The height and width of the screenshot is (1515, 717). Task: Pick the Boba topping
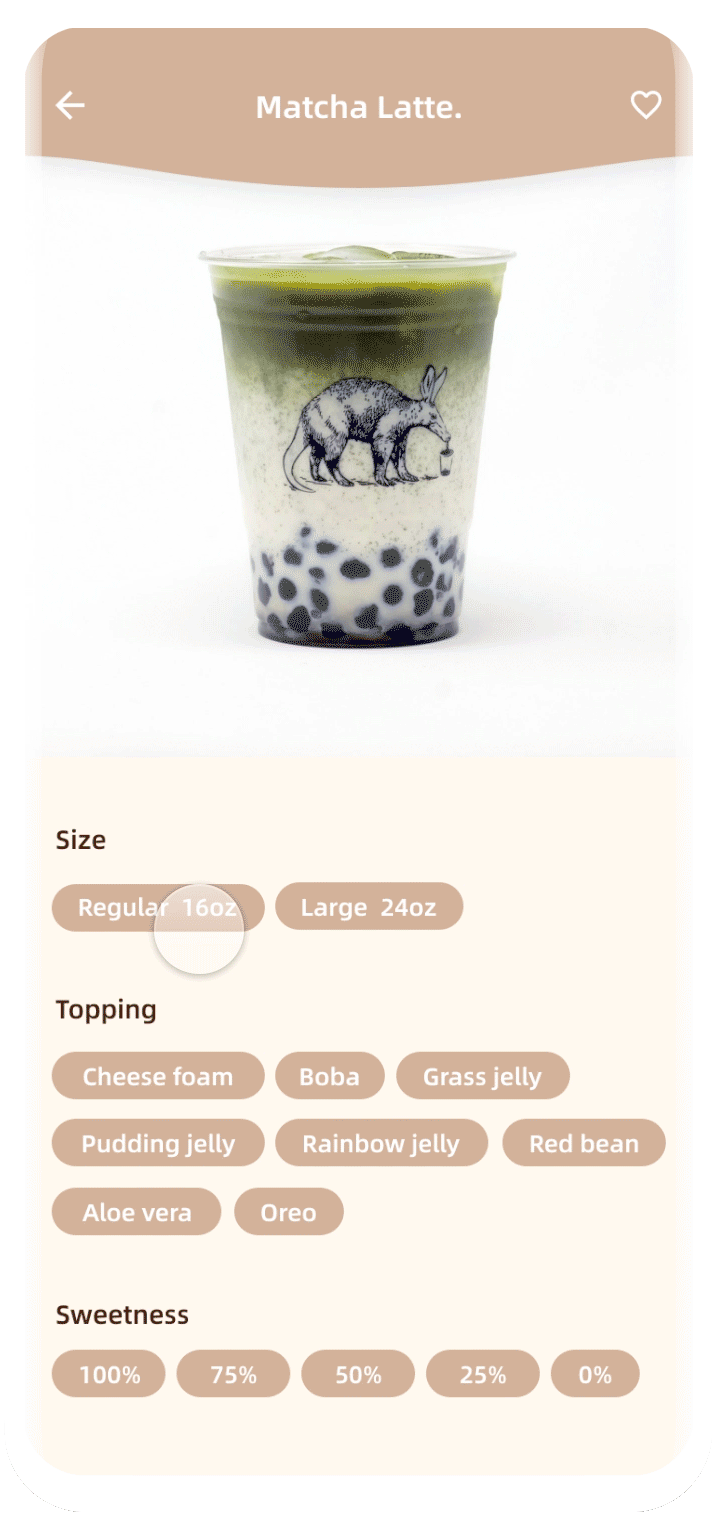pyautogui.click(x=329, y=1076)
